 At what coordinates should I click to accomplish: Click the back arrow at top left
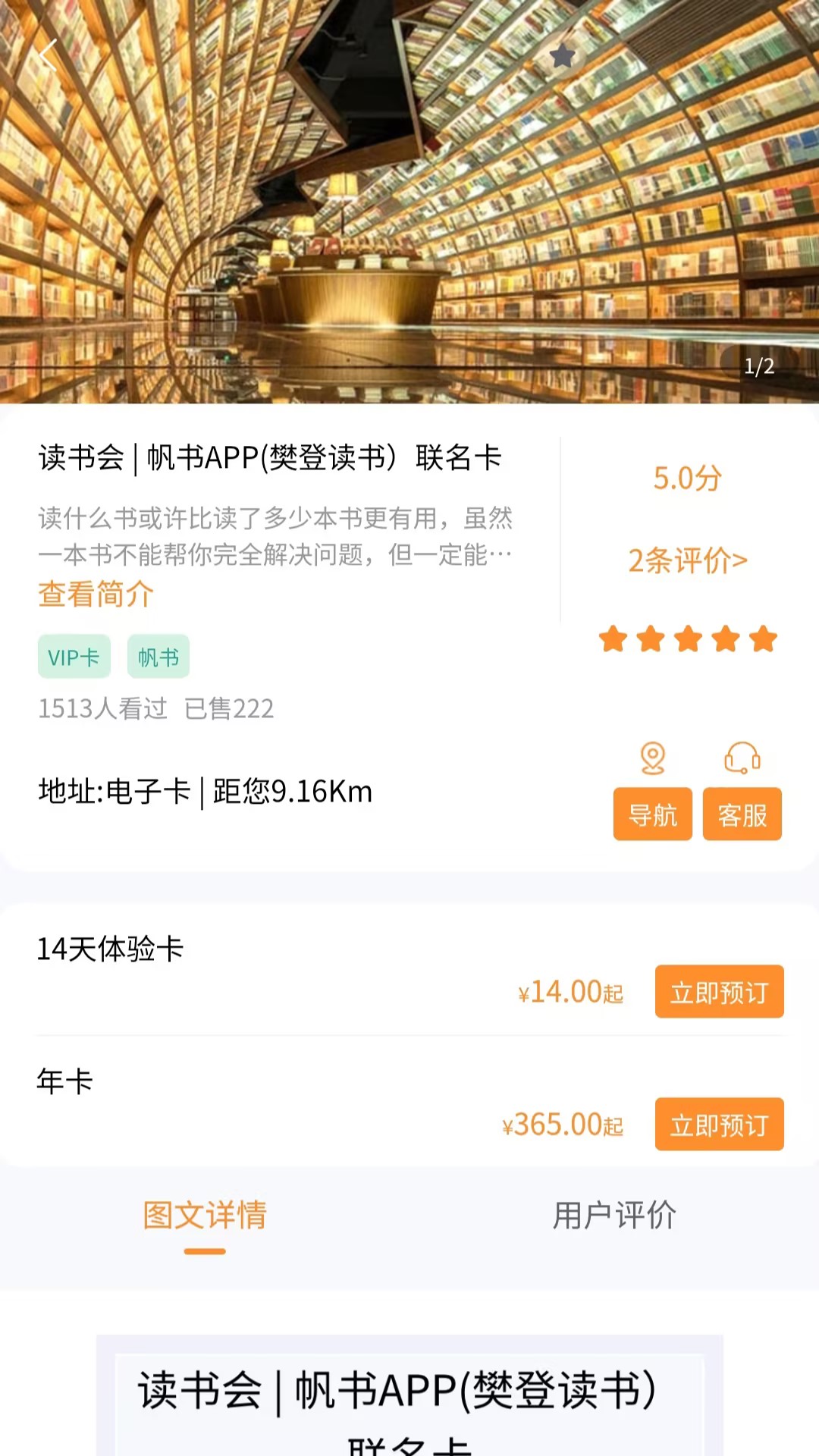(49, 55)
